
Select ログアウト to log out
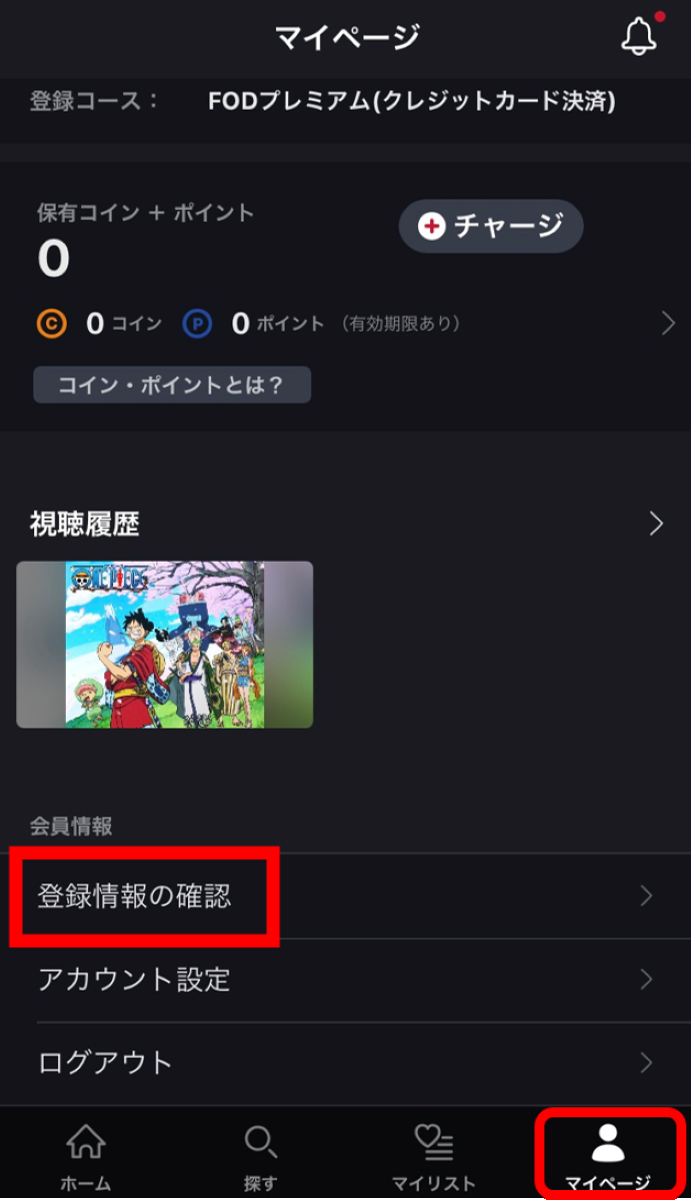tap(345, 1062)
